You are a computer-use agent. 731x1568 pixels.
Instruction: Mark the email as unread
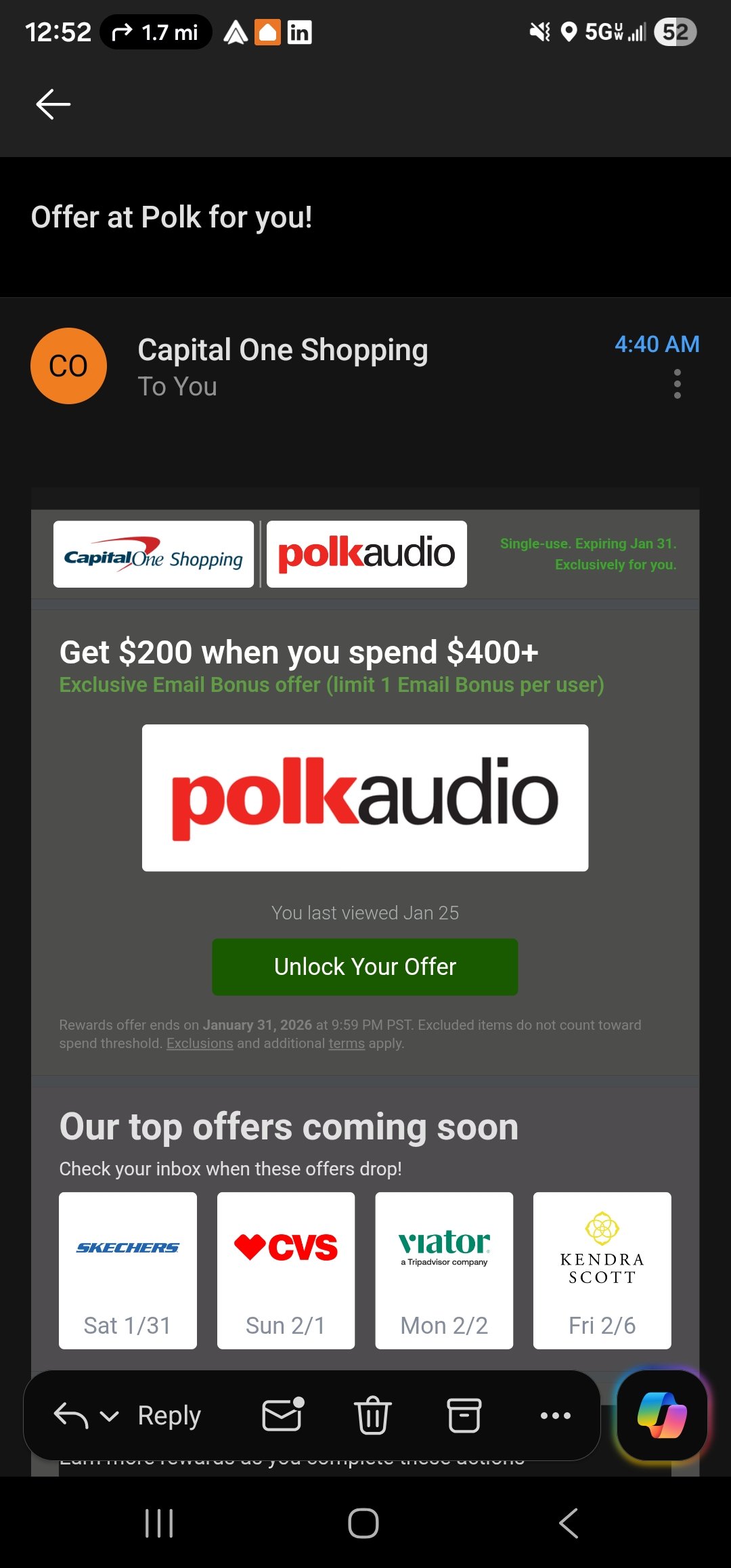(x=282, y=1415)
